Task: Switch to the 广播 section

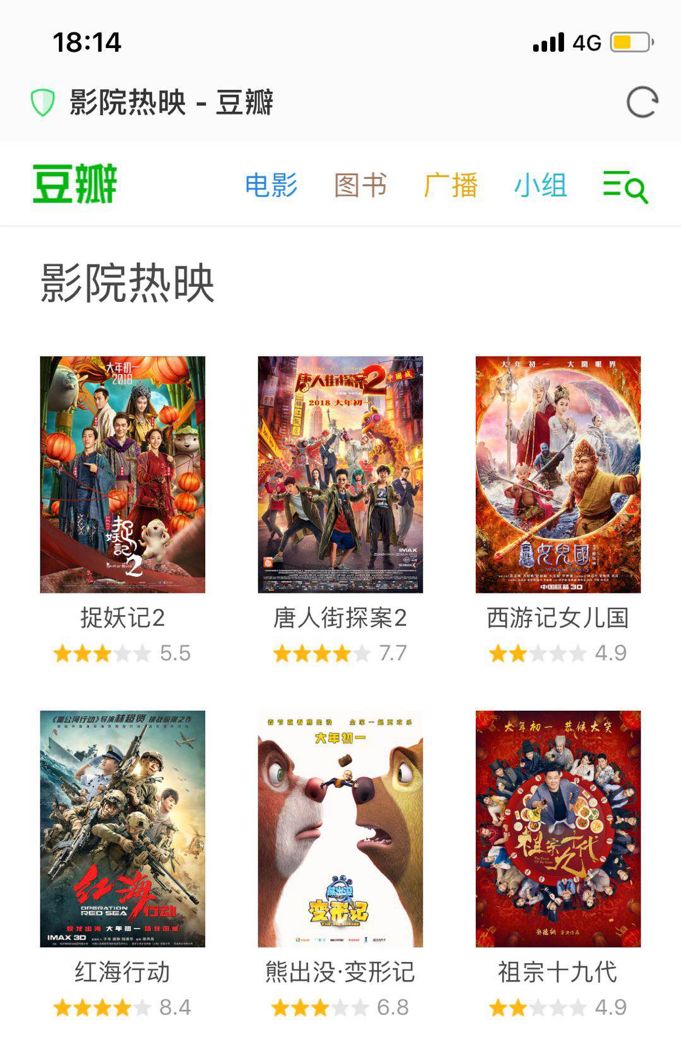Action: click(450, 185)
